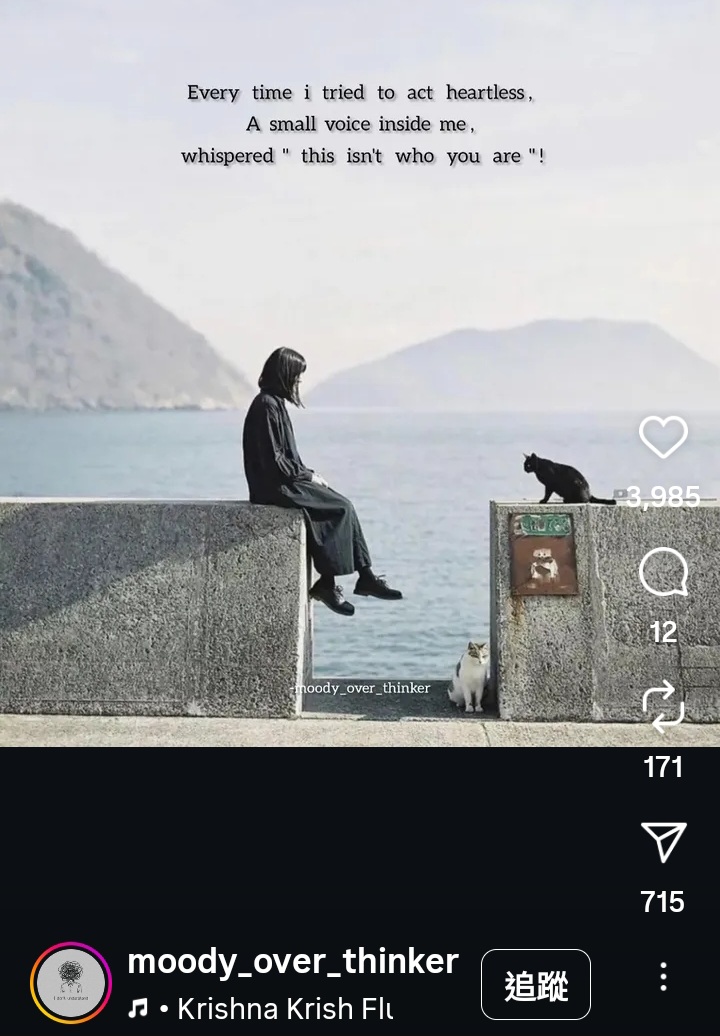This screenshot has height=1036, width=720.
Task: Repost this reel
Action: pyautogui.click(x=663, y=708)
